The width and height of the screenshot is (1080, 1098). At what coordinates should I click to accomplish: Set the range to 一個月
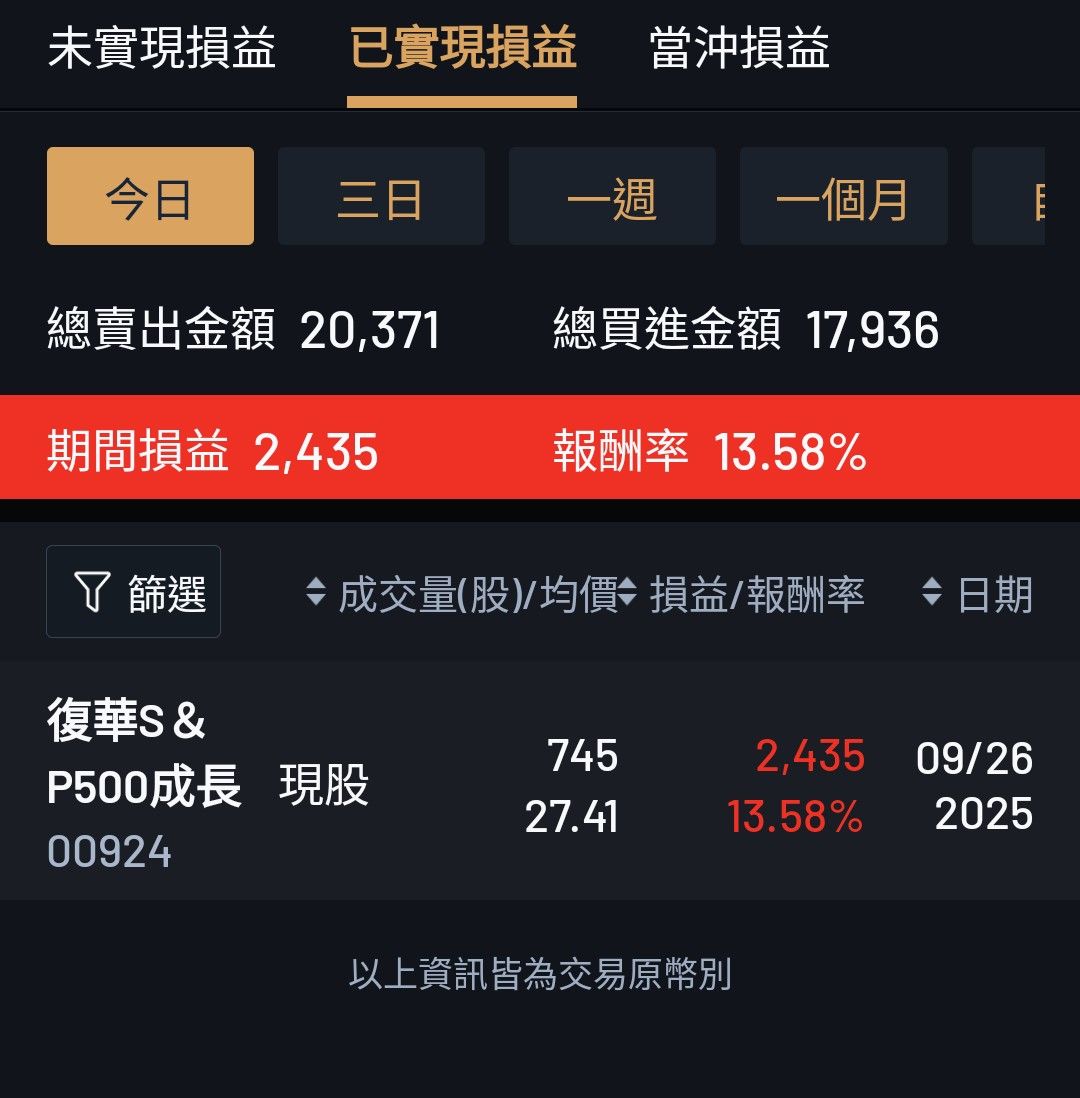point(843,196)
